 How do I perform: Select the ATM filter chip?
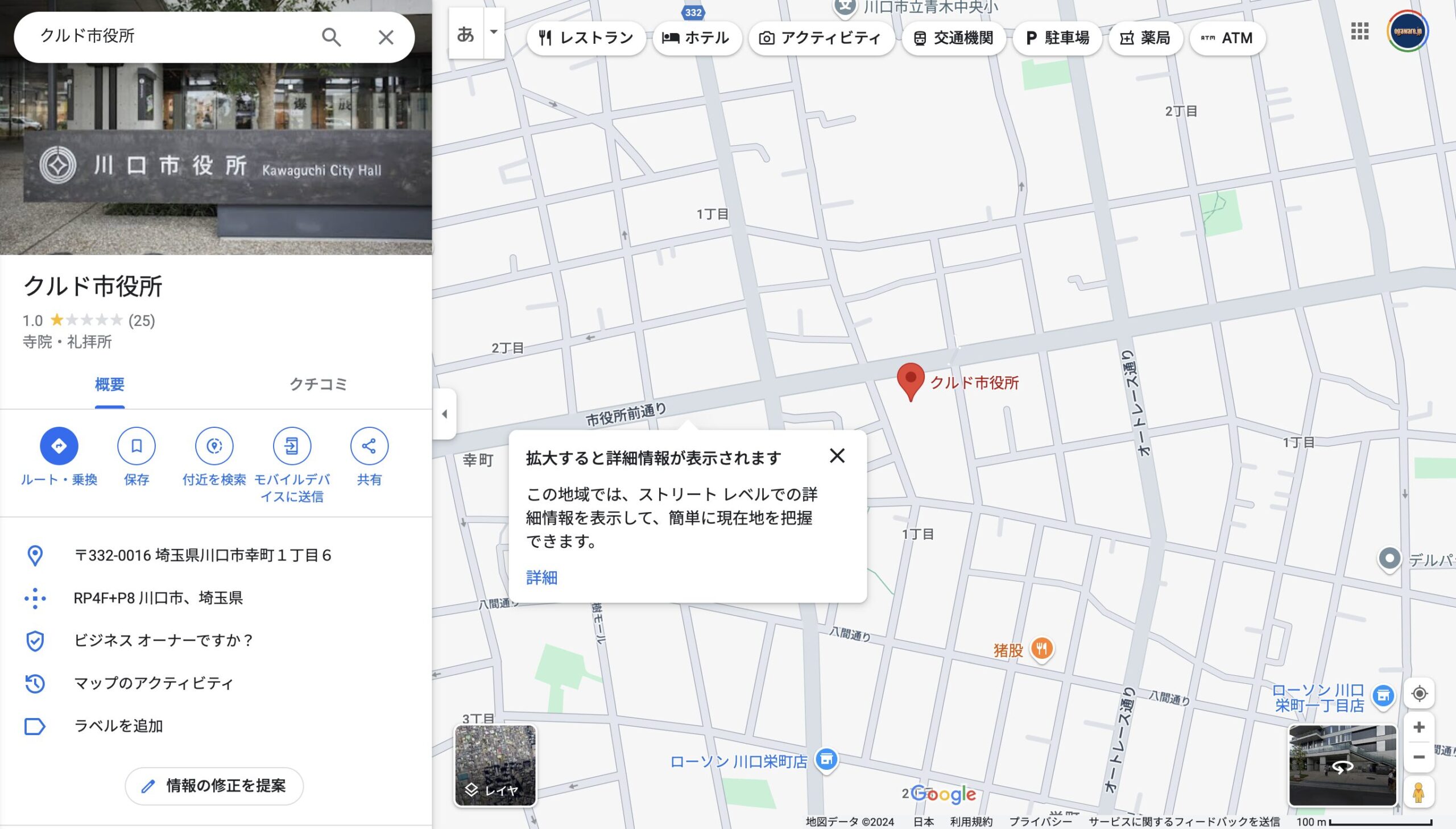click(x=1227, y=38)
